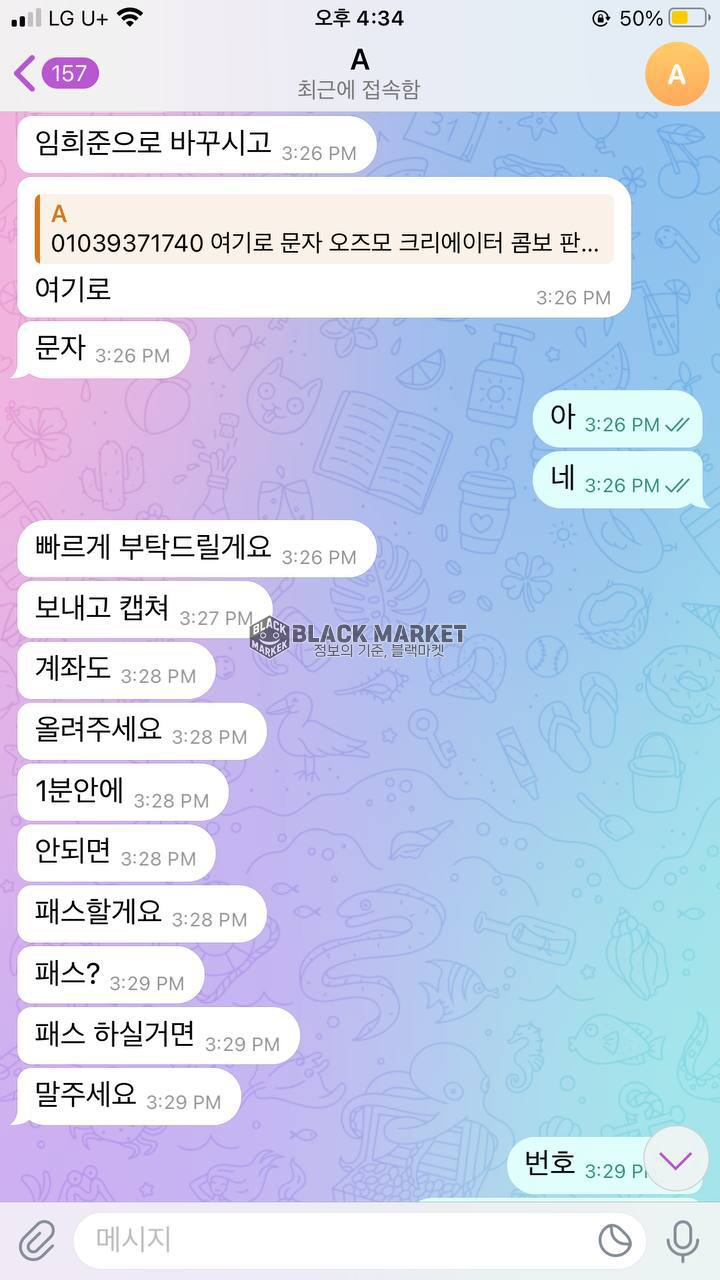
Task: Tap the microphone to record voice
Action: point(683,1241)
